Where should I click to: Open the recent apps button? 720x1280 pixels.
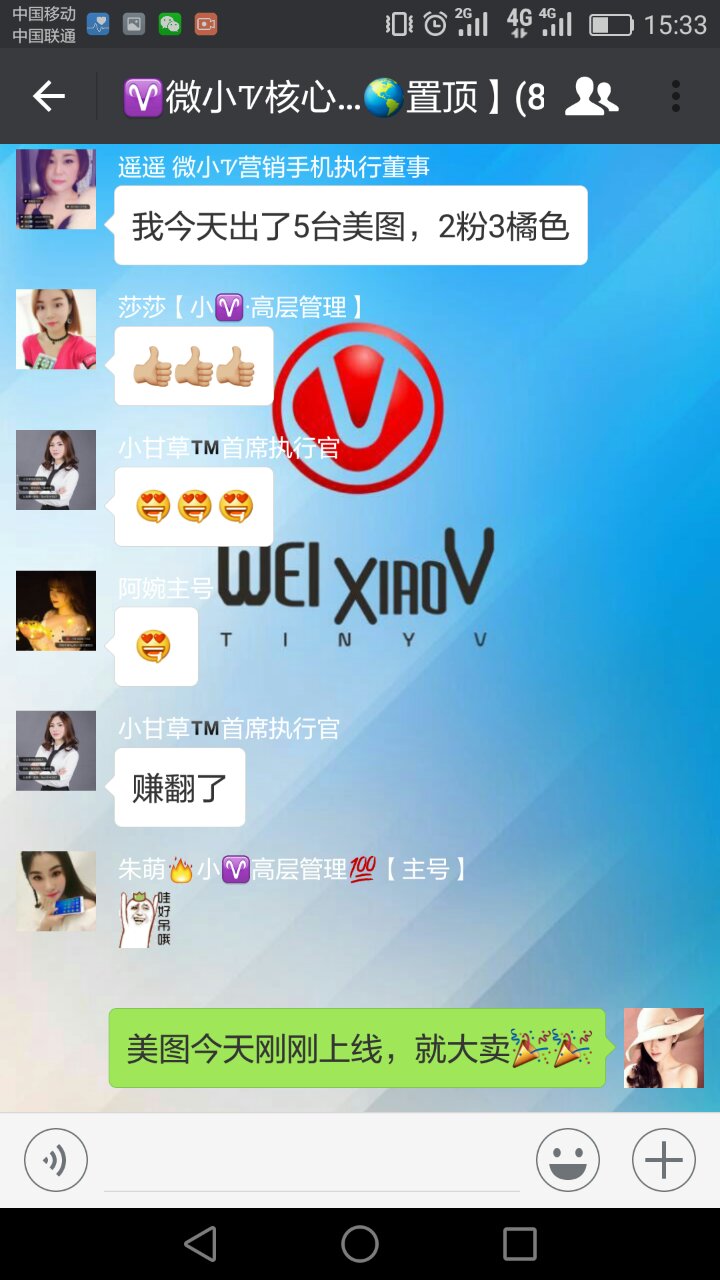click(x=519, y=1244)
